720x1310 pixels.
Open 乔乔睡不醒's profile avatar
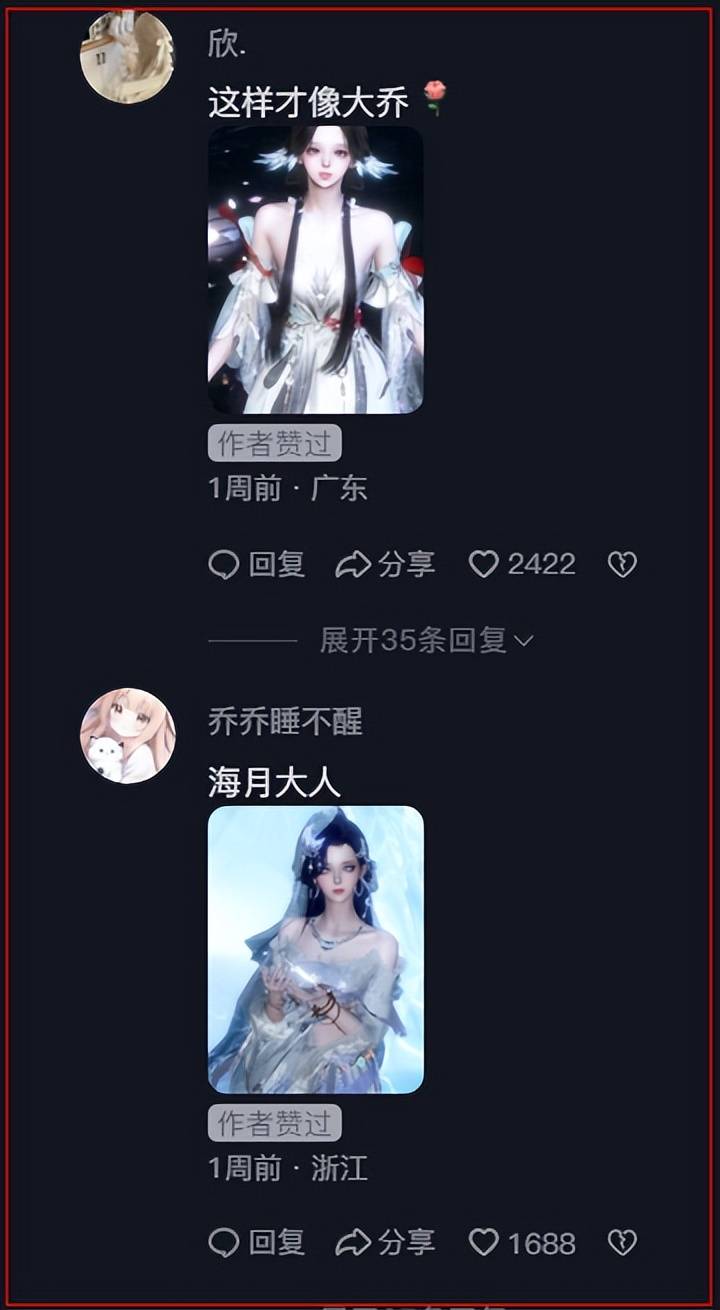127,735
